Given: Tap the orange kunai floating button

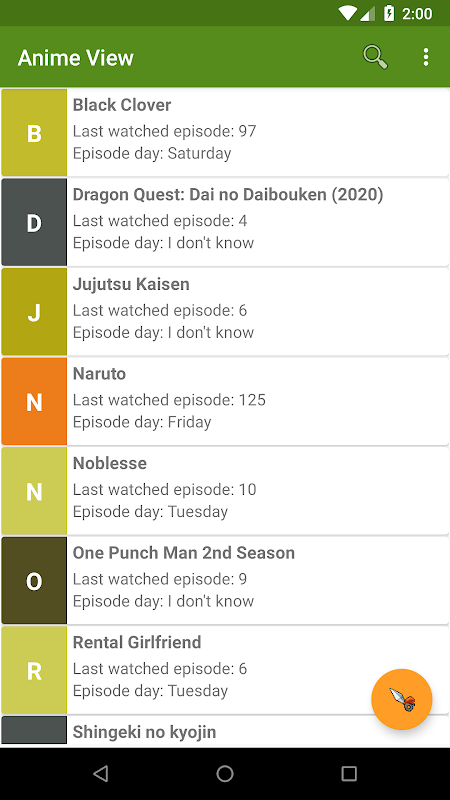Looking at the screenshot, I should 402,699.
